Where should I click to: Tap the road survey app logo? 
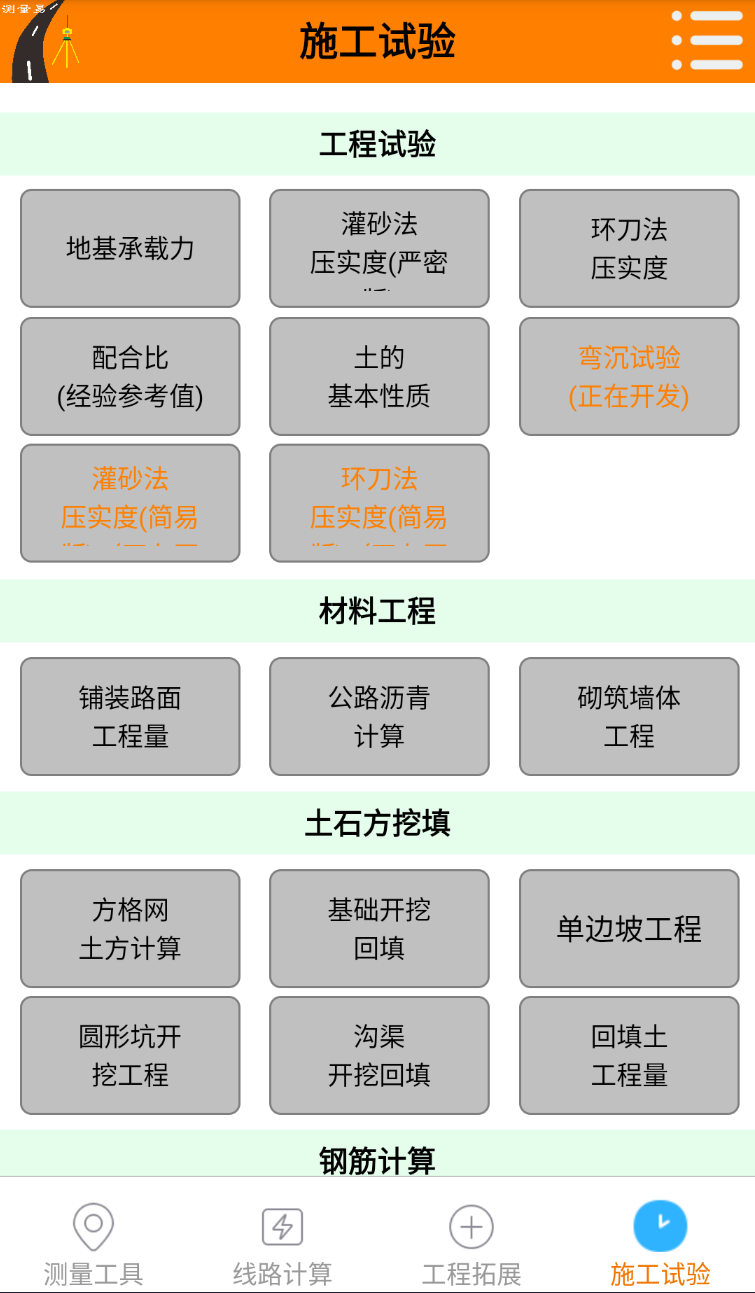pyautogui.click(x=45, y=42)
